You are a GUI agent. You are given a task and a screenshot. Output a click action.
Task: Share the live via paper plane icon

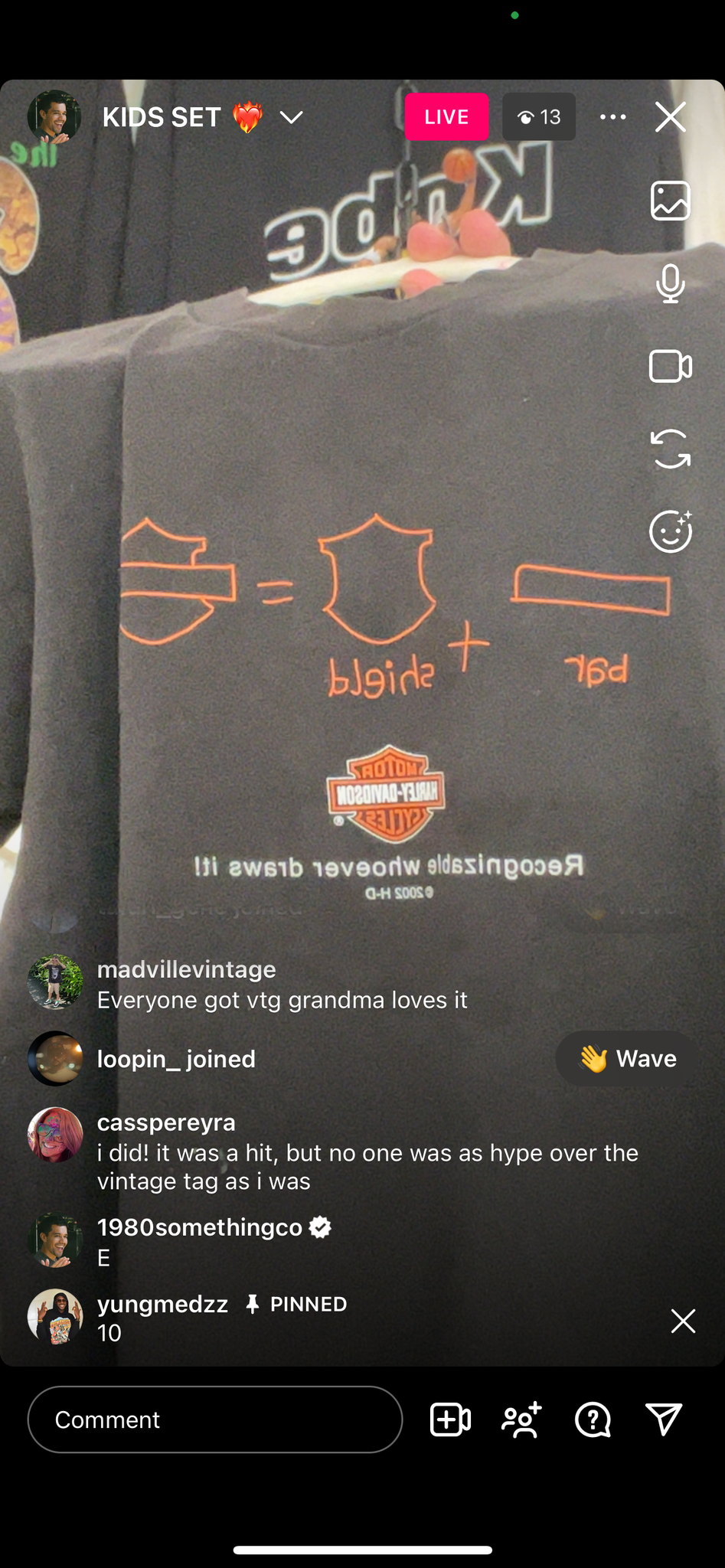coord(663,1419)
